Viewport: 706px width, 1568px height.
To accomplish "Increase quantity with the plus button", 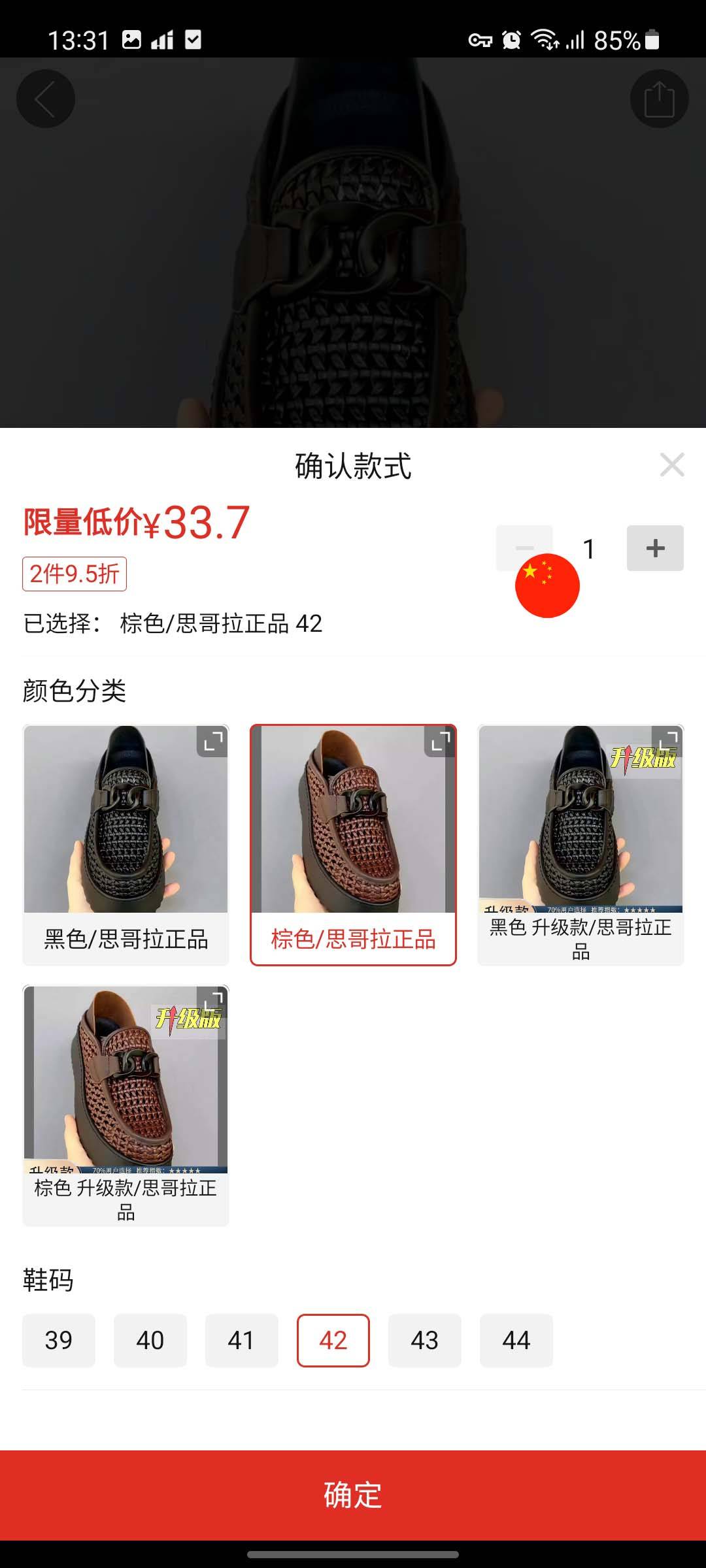I will (x=655, y=548).
